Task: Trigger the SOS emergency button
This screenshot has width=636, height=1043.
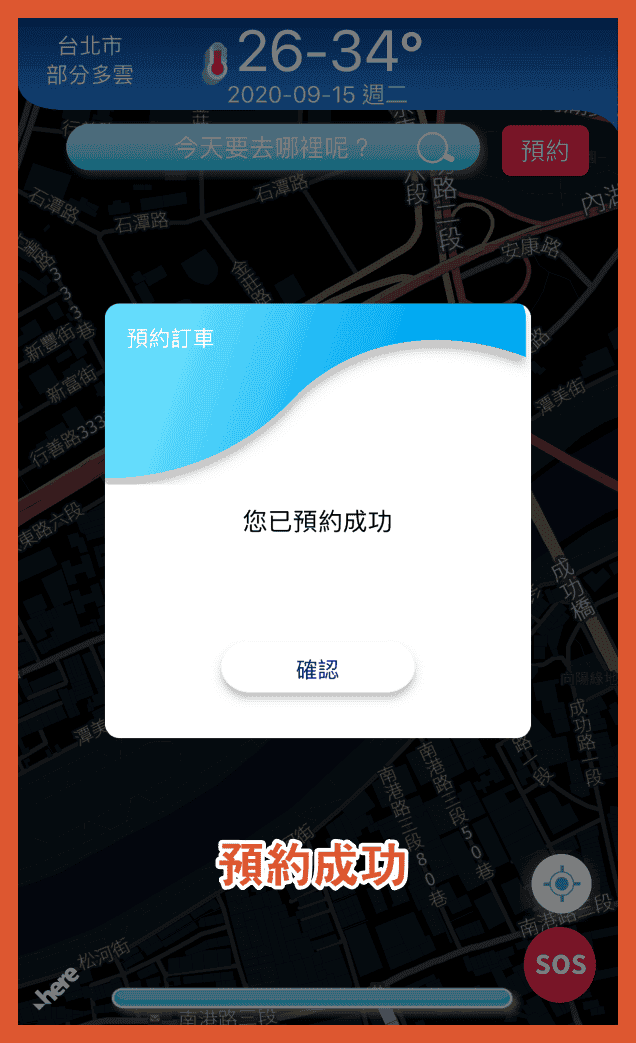Action: click(559, 965)
